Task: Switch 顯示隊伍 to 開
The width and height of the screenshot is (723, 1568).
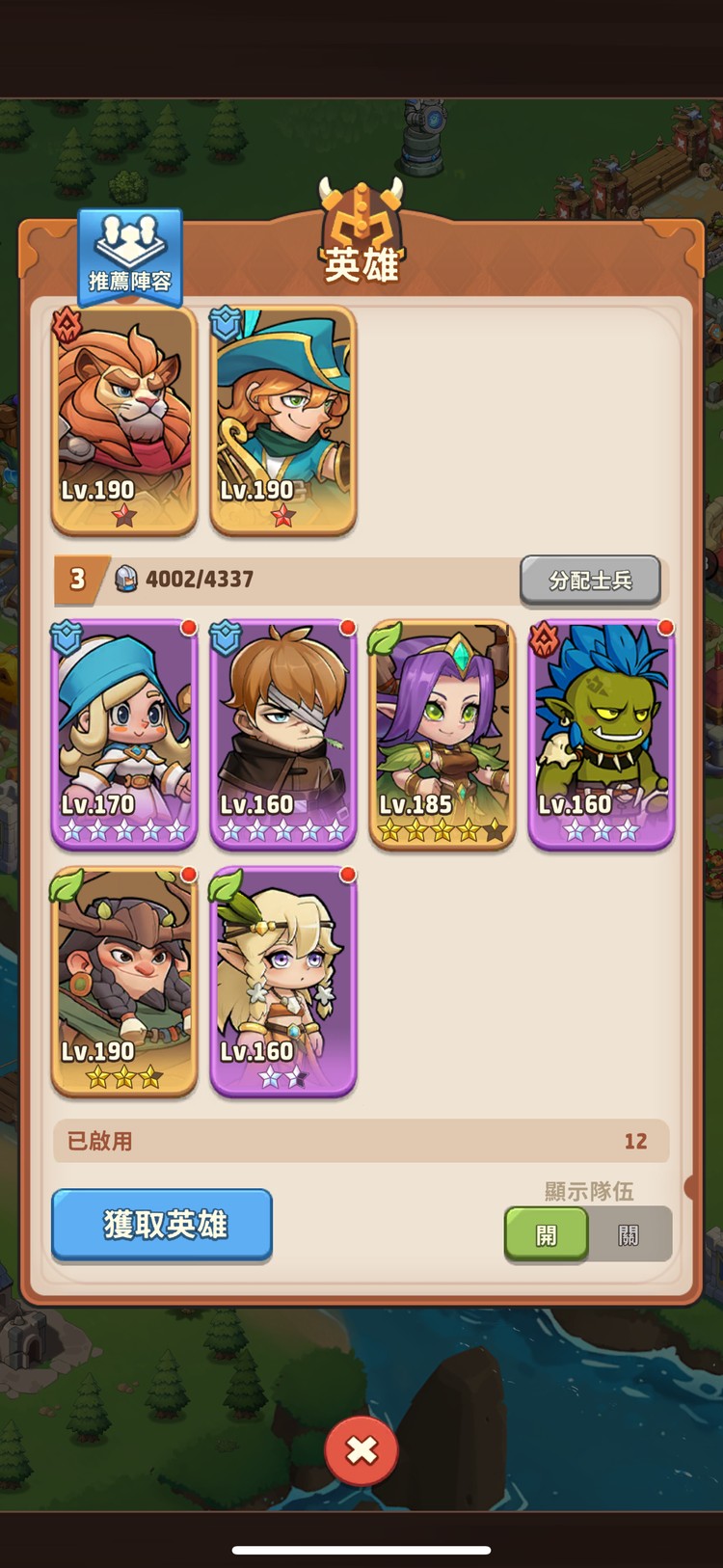Action: click(547, 1234)
